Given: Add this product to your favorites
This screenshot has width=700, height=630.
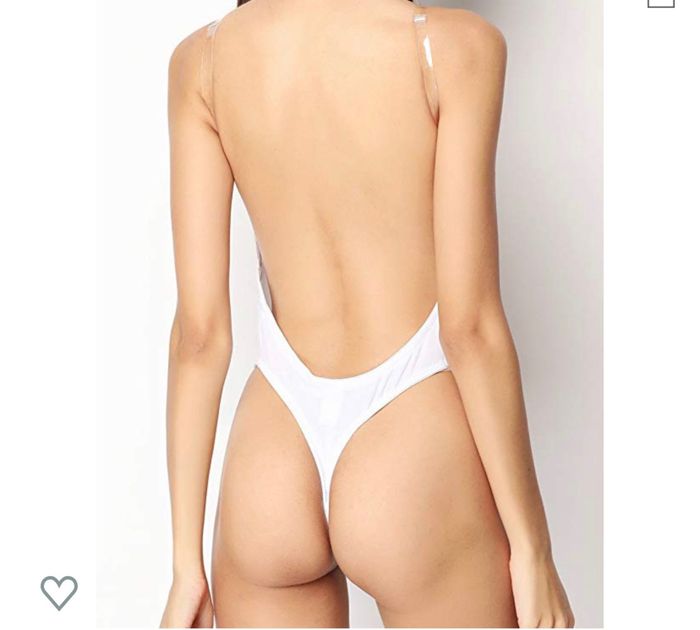Looking at the screenshot, I should point(59,592).
